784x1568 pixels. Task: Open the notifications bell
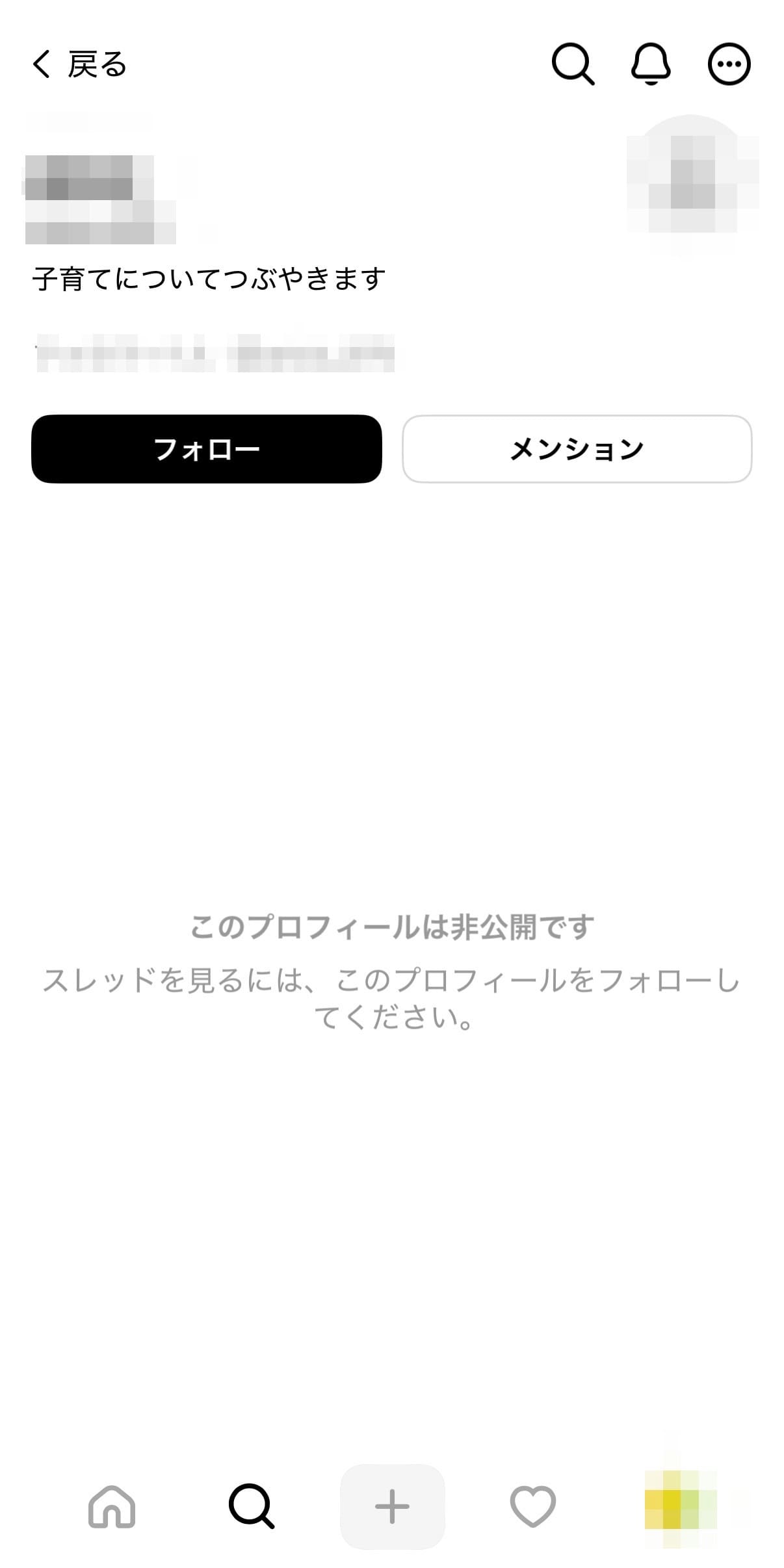pyautogui.click(x=651, y=64)
